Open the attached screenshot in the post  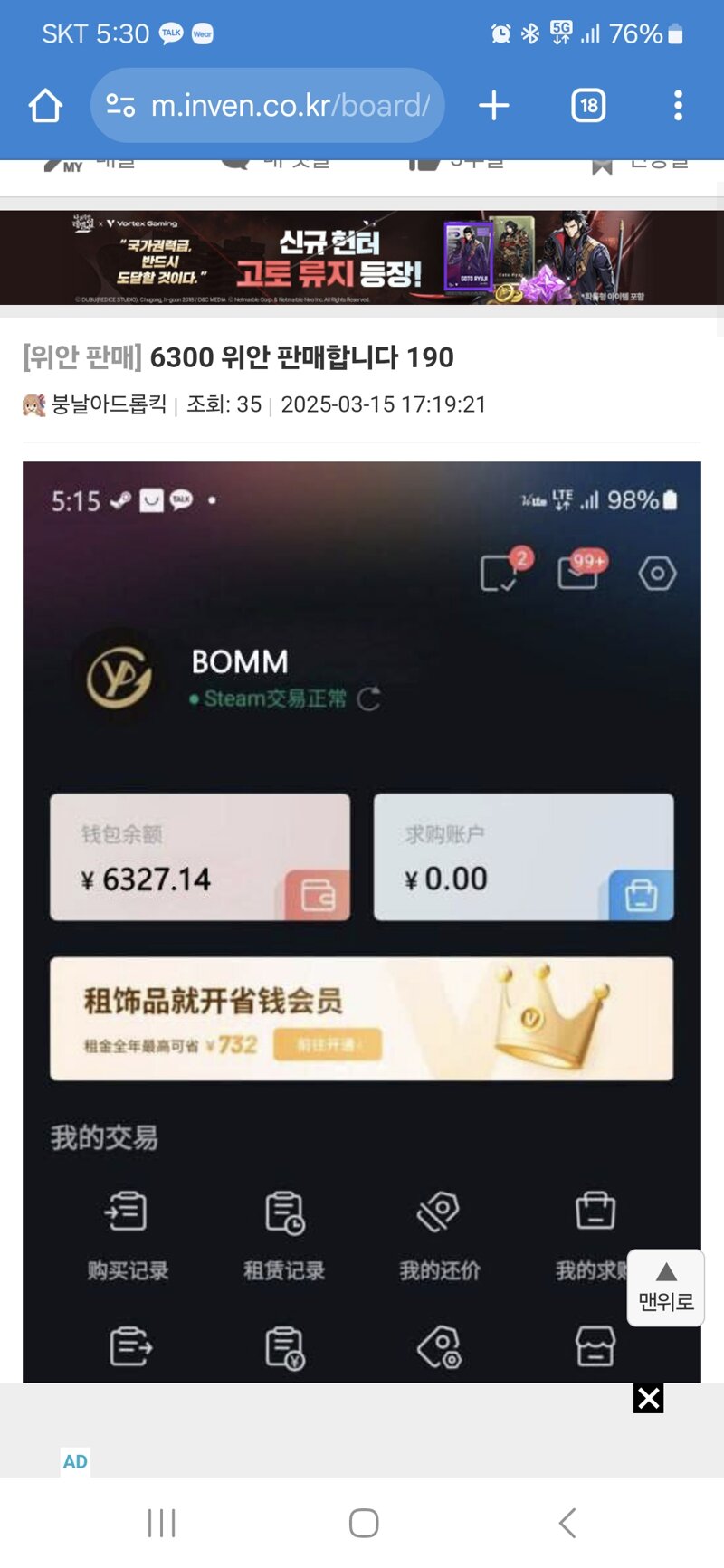pyautogui.click(x=362, y=905)
